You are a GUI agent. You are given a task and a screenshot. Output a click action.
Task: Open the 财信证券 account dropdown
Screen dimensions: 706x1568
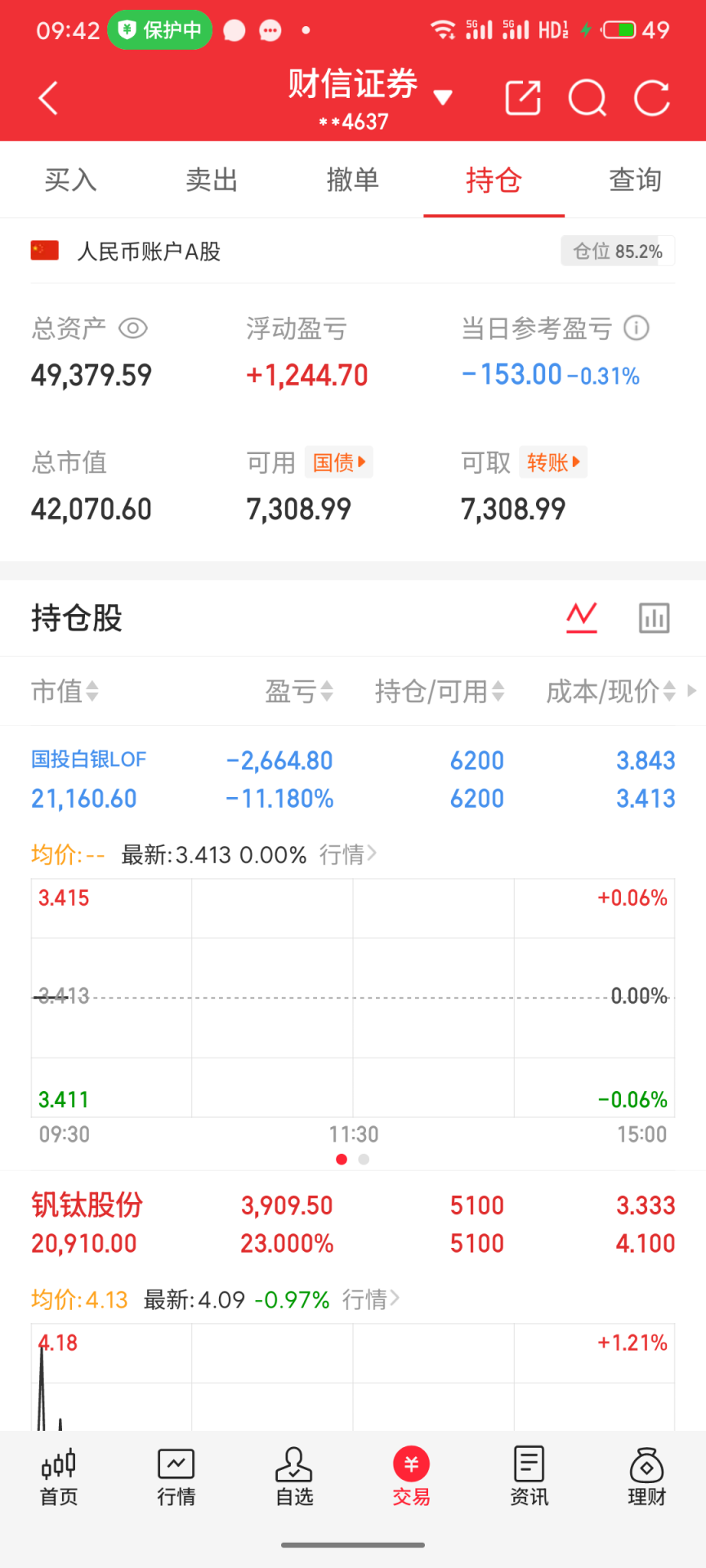point(442,98)
